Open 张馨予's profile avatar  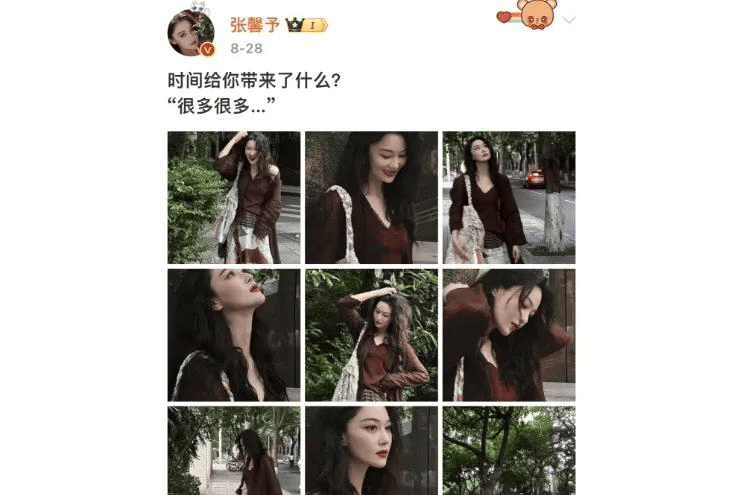pyautogui.click(x=191, y=34)
